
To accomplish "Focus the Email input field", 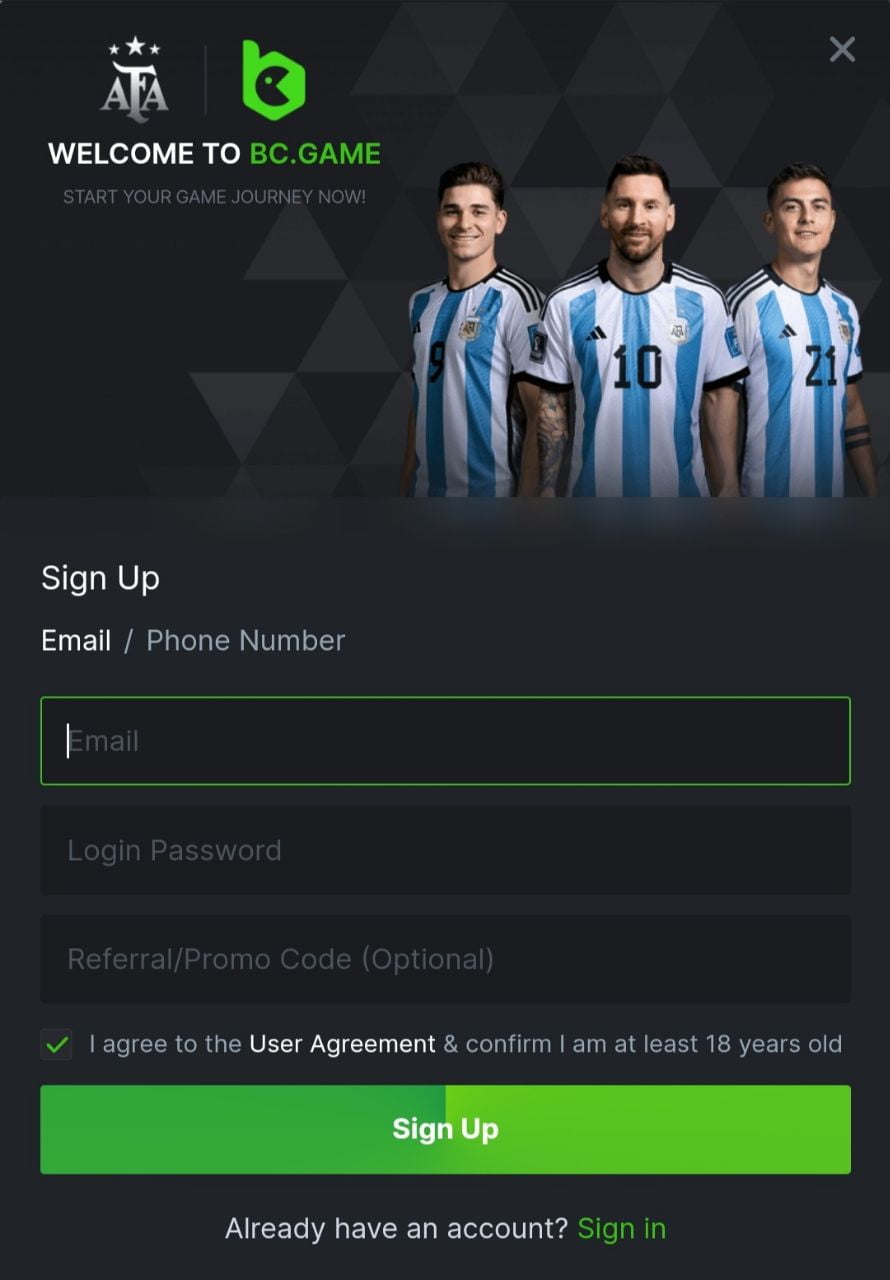I will (445, 741).
